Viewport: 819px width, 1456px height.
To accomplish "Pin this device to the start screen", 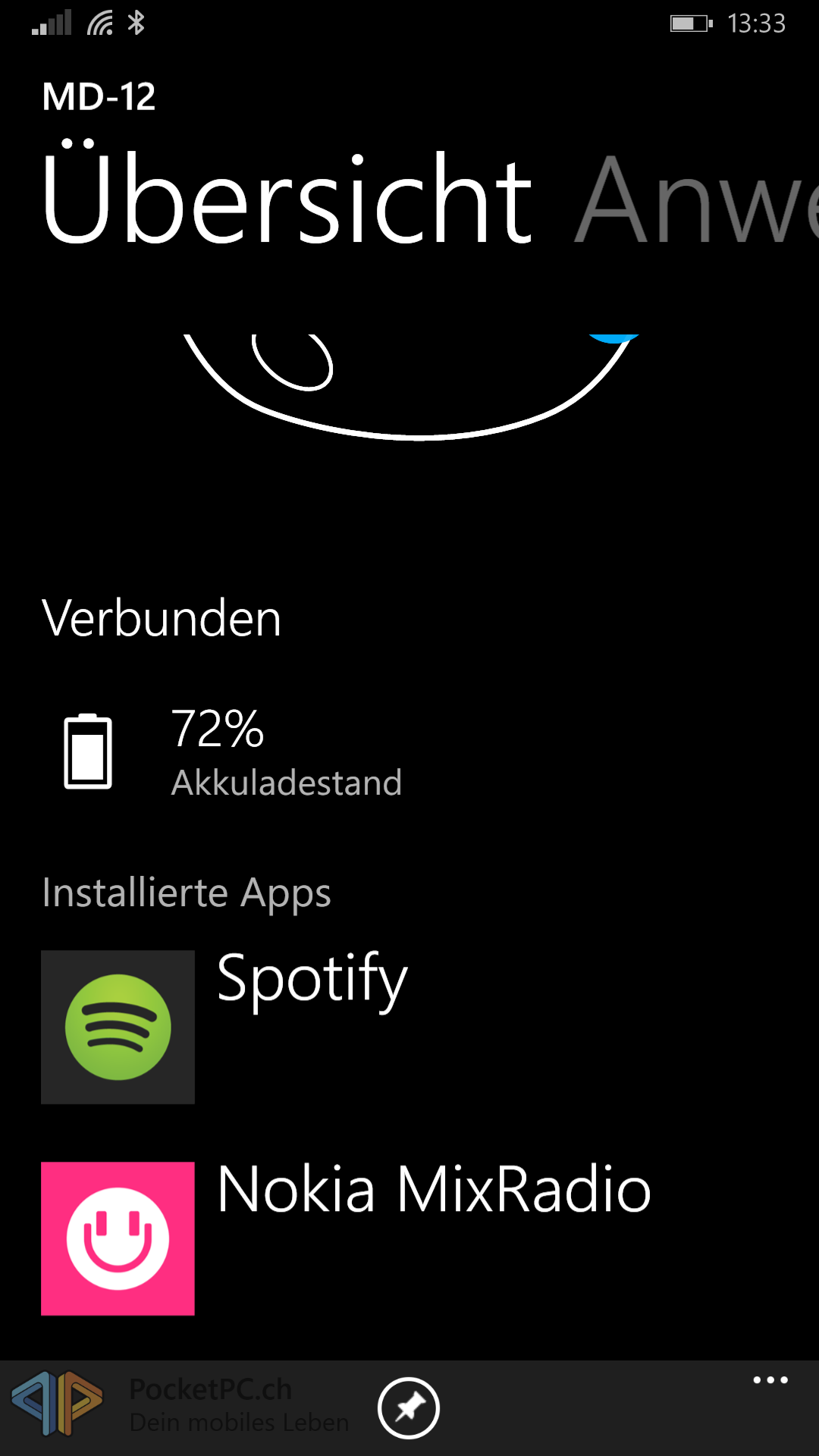I will click(x=409, y=1408).
